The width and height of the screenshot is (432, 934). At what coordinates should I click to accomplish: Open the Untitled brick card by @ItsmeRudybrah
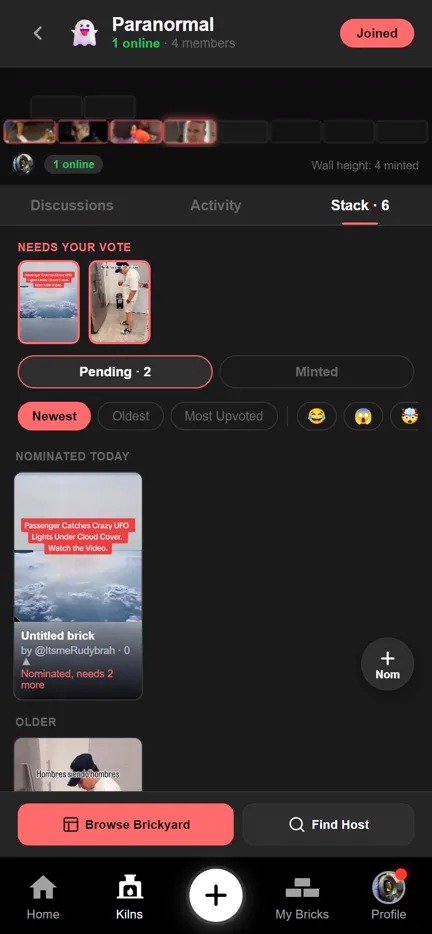click(x=78, y=586)
